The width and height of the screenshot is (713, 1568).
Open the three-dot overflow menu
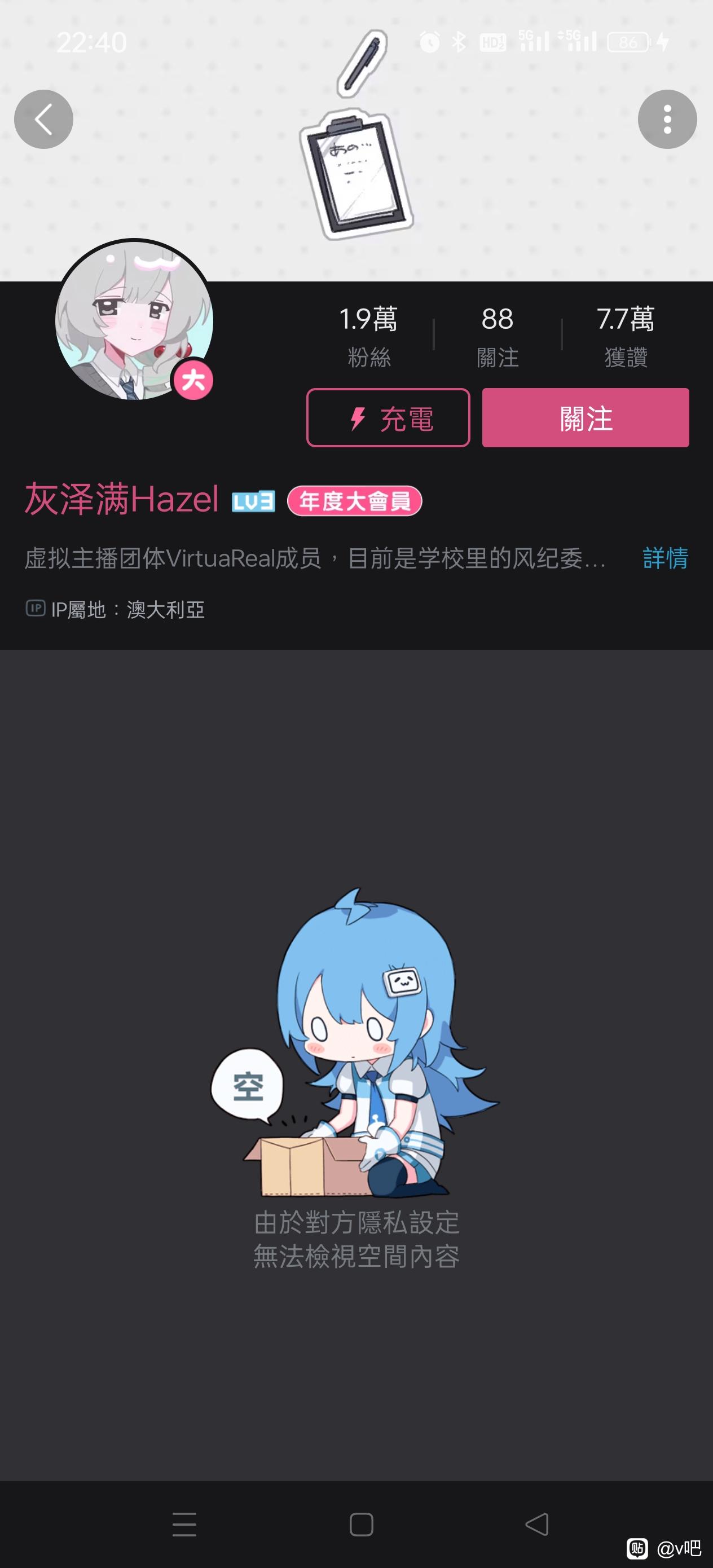(x=667, y=120)
